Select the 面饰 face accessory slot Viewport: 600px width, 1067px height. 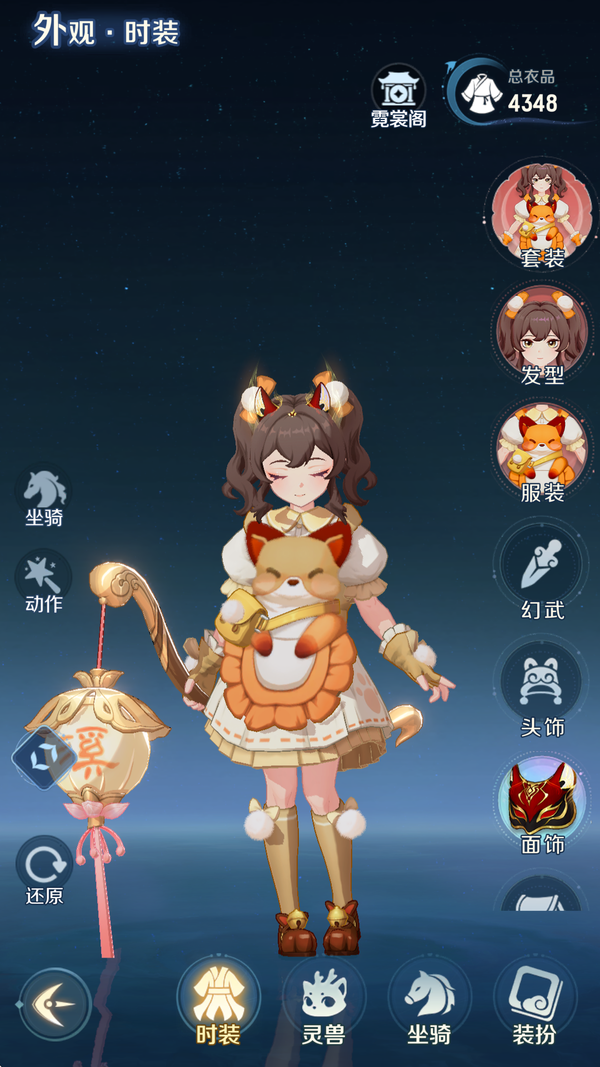[x=542, y=803]
